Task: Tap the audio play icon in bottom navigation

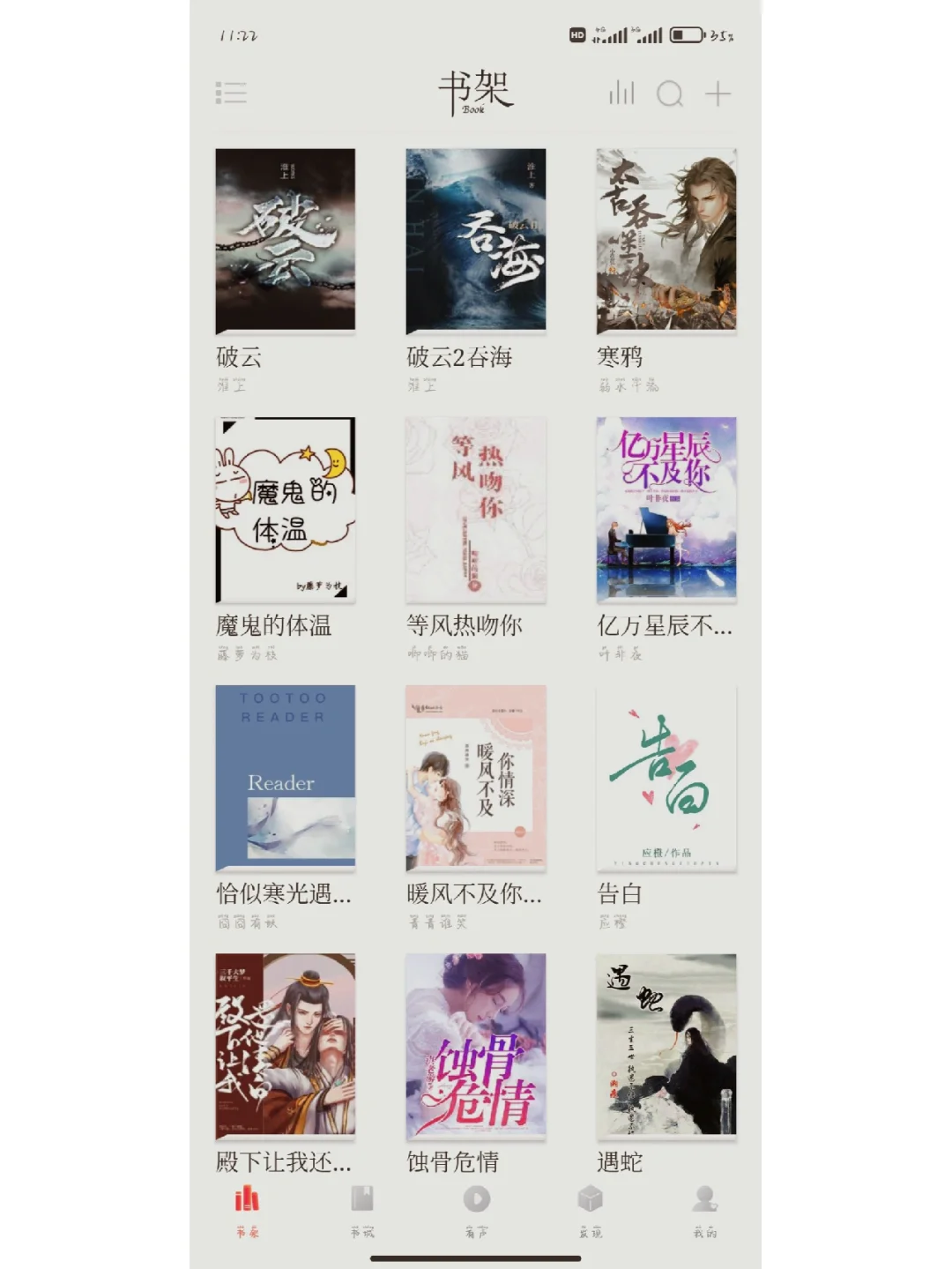Action: point(475,1200)
